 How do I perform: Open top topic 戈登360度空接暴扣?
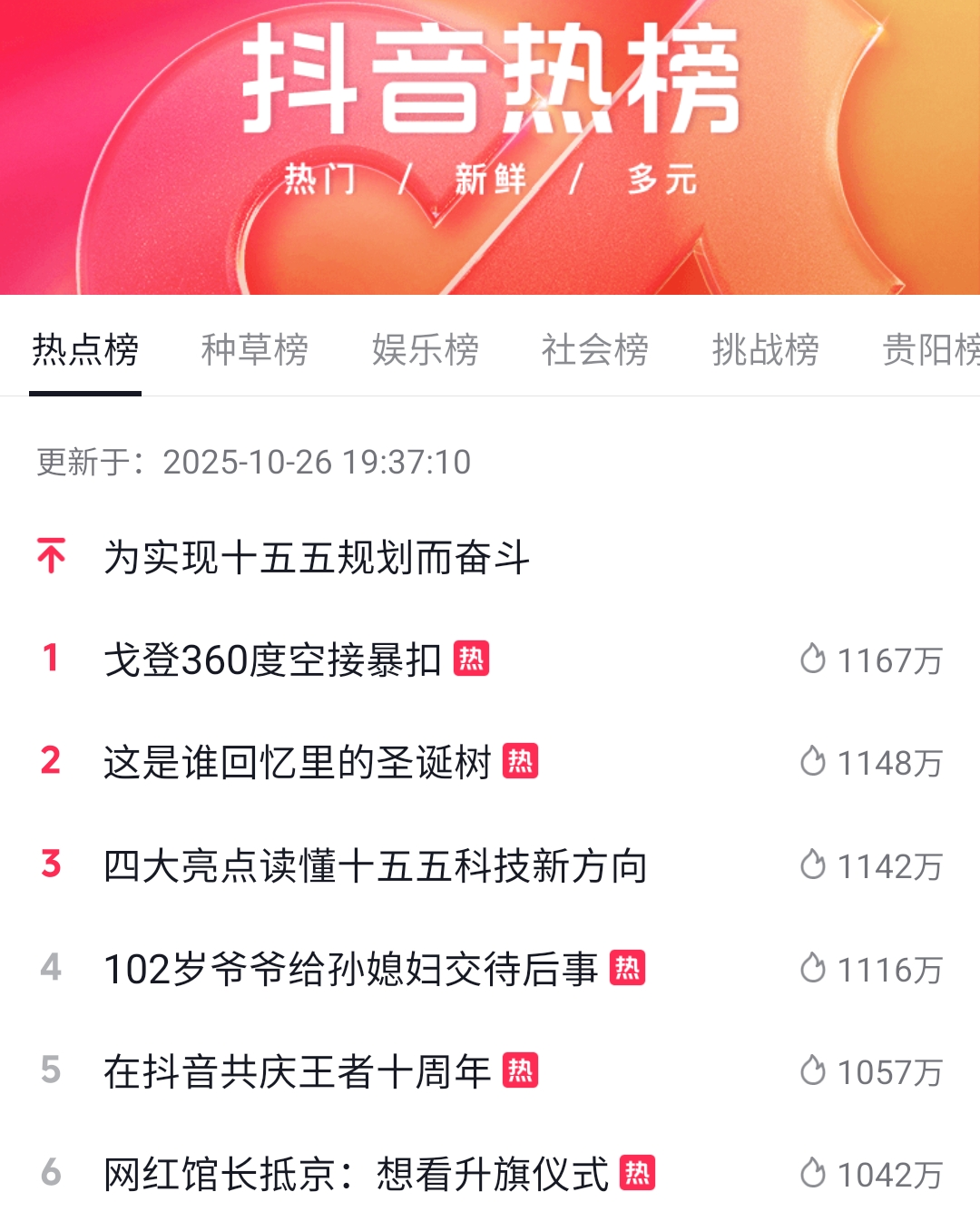point(272,659)
